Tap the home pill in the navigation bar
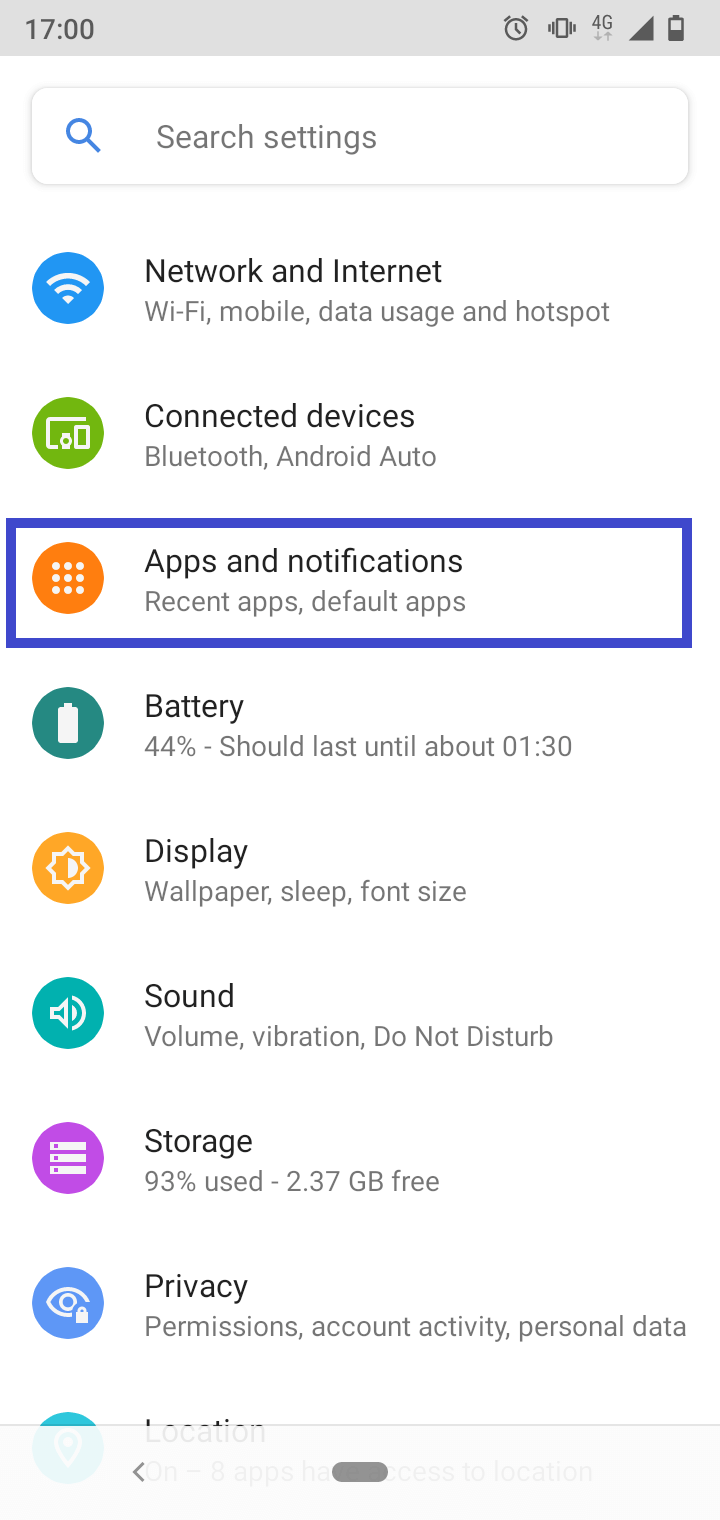The image size is (720, 1520). click(x=360, y=1471)
